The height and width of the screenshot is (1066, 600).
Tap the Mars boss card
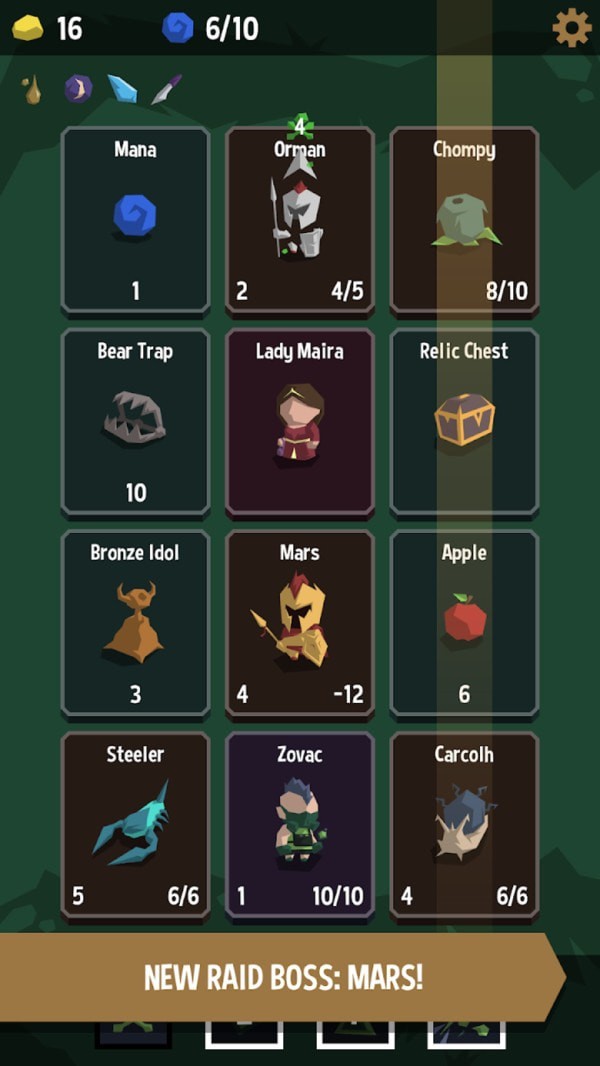point(300,624)
